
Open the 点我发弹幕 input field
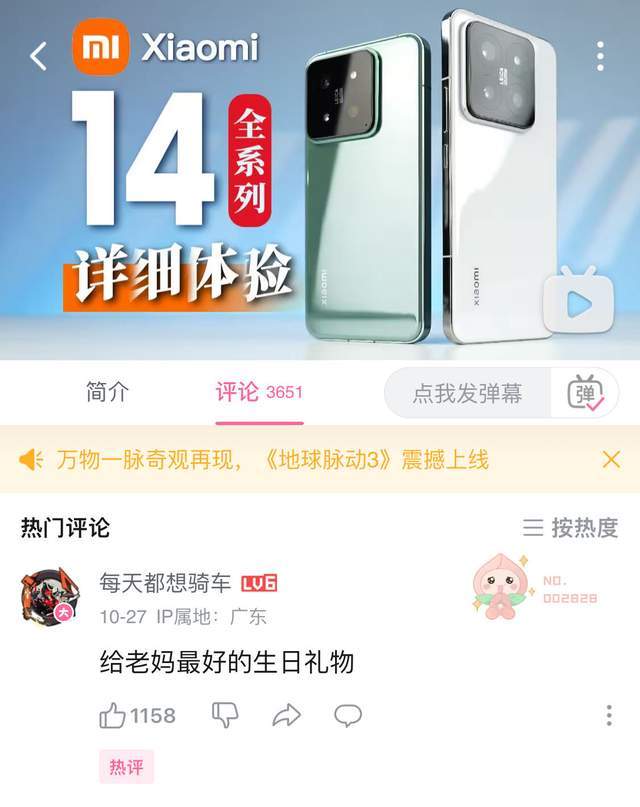[468, 394]
